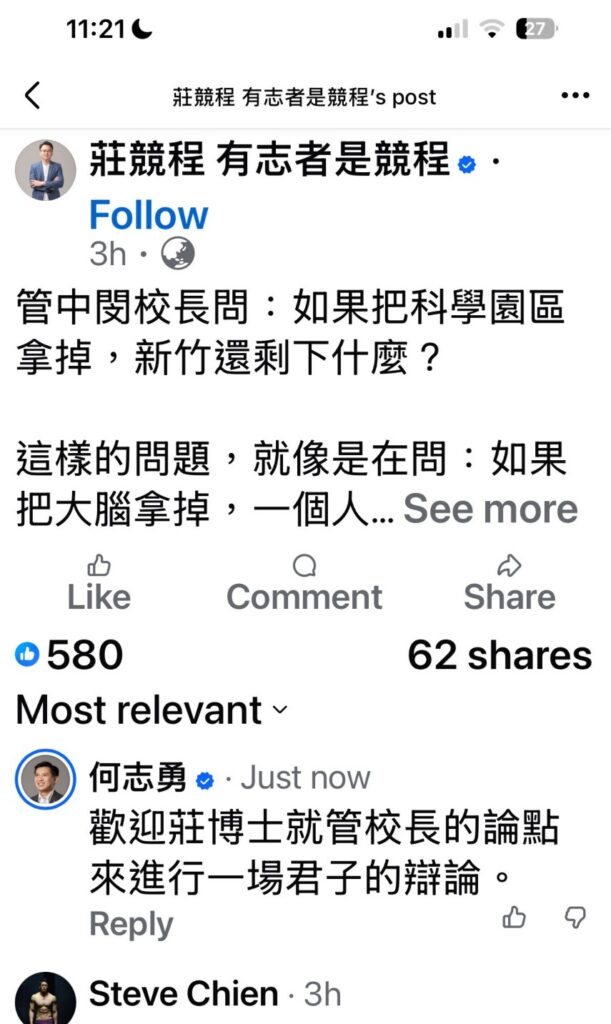Viewport: 611px width, 1024px height.
Task: Open 莊競程's profile picture
Action: (x=46, y=170)
